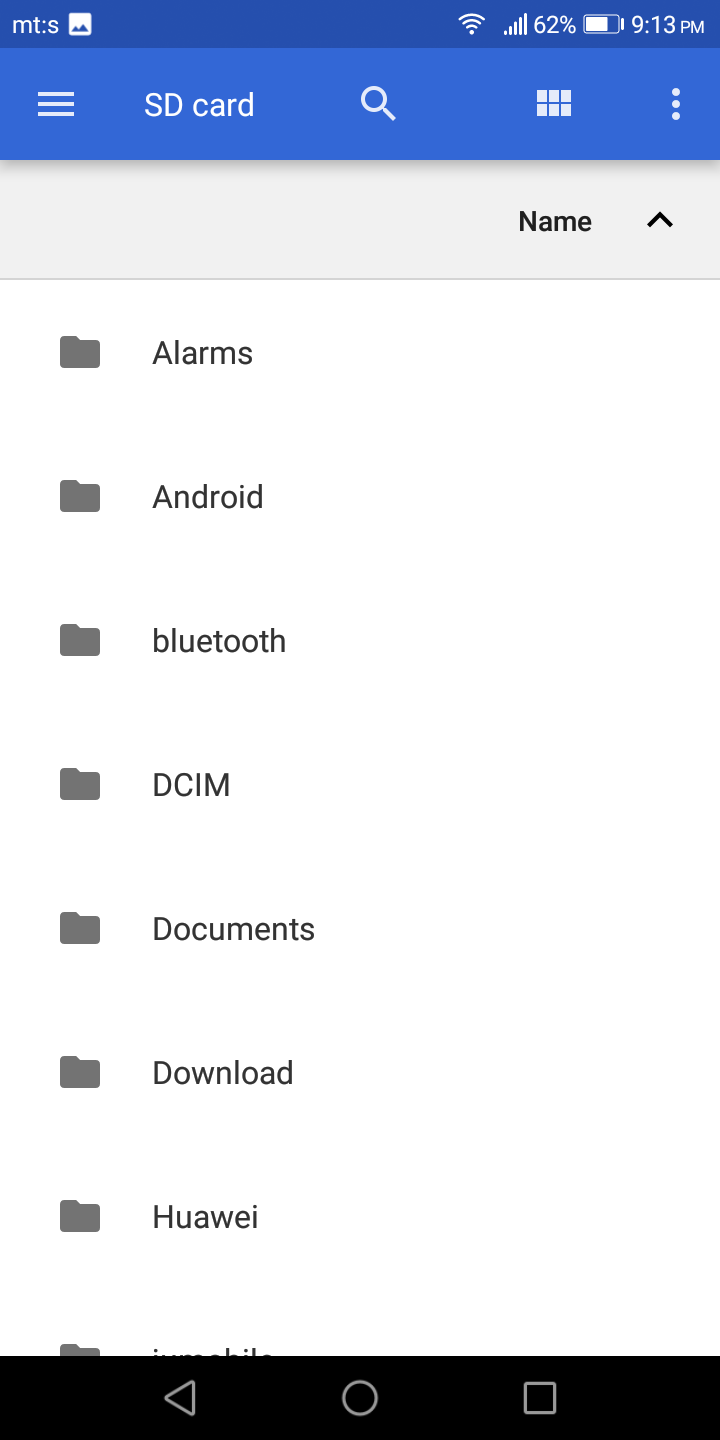Open the Android folder

(360, 496)
